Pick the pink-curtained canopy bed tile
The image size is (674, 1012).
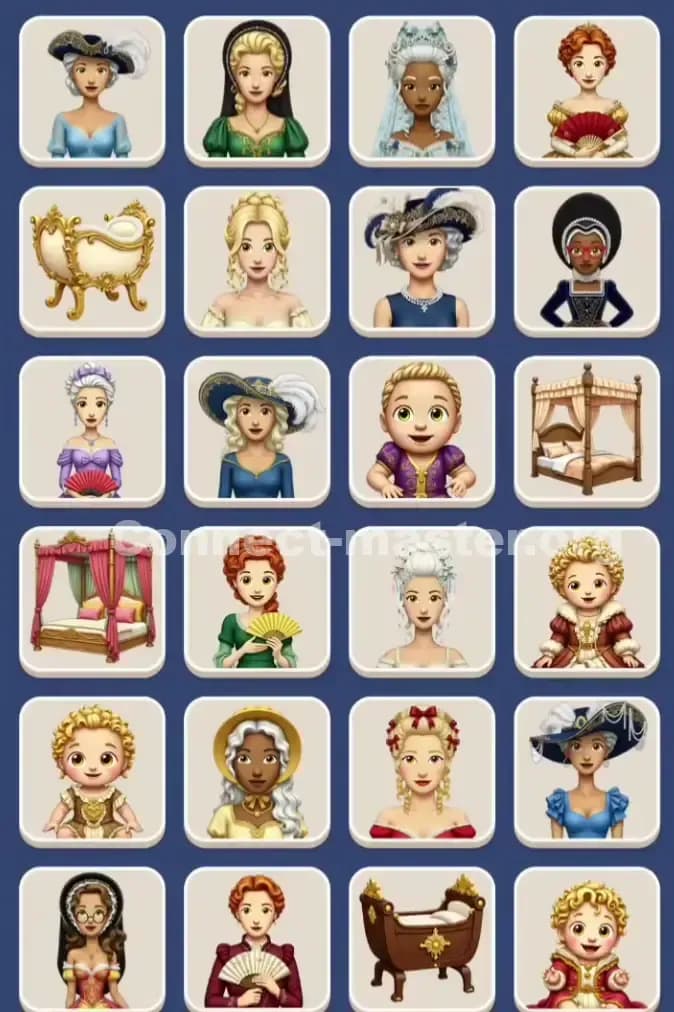(92, 601)
